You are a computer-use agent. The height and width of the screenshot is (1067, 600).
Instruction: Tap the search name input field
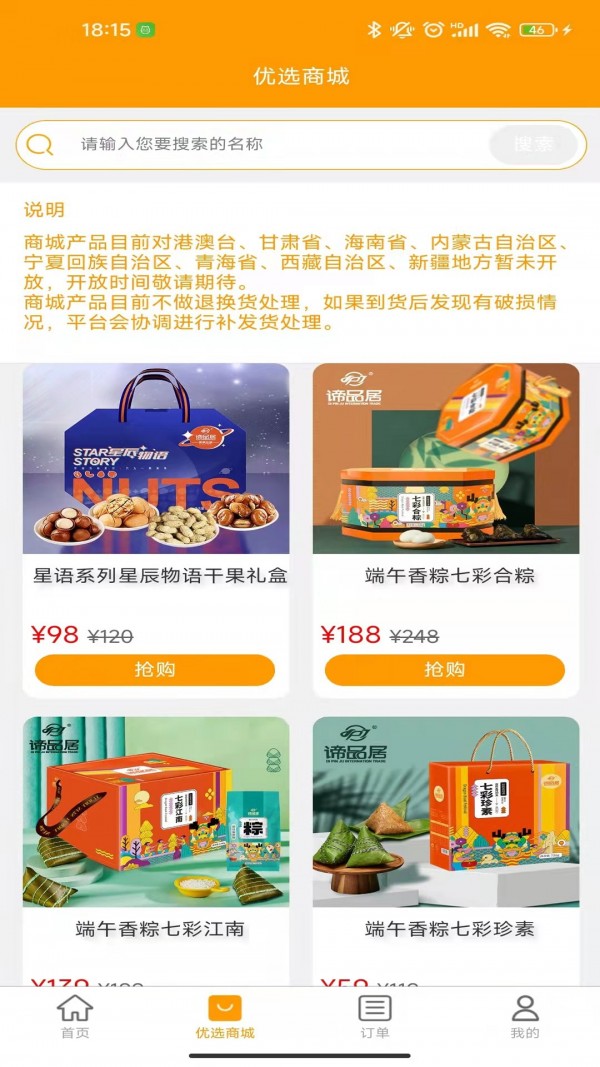(270, 145)
